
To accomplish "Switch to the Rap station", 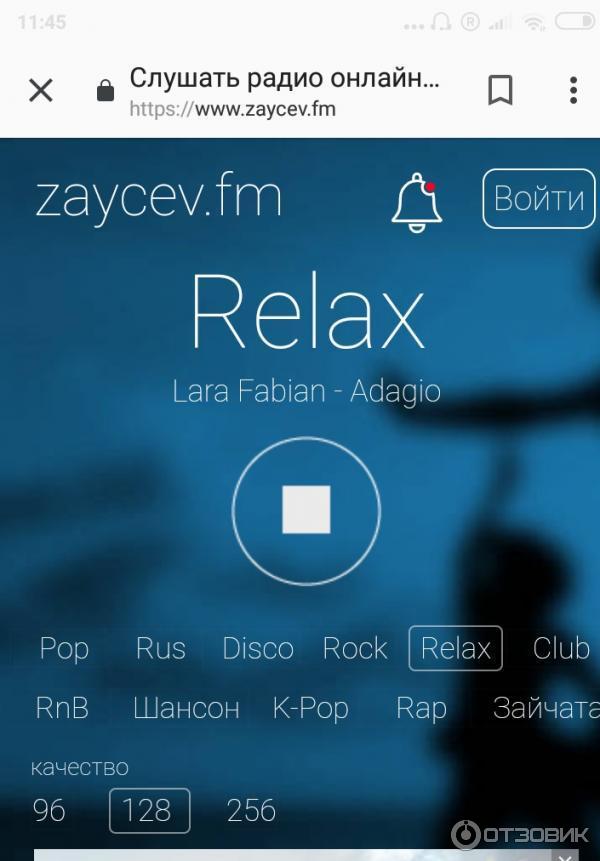I will point(421,708).
